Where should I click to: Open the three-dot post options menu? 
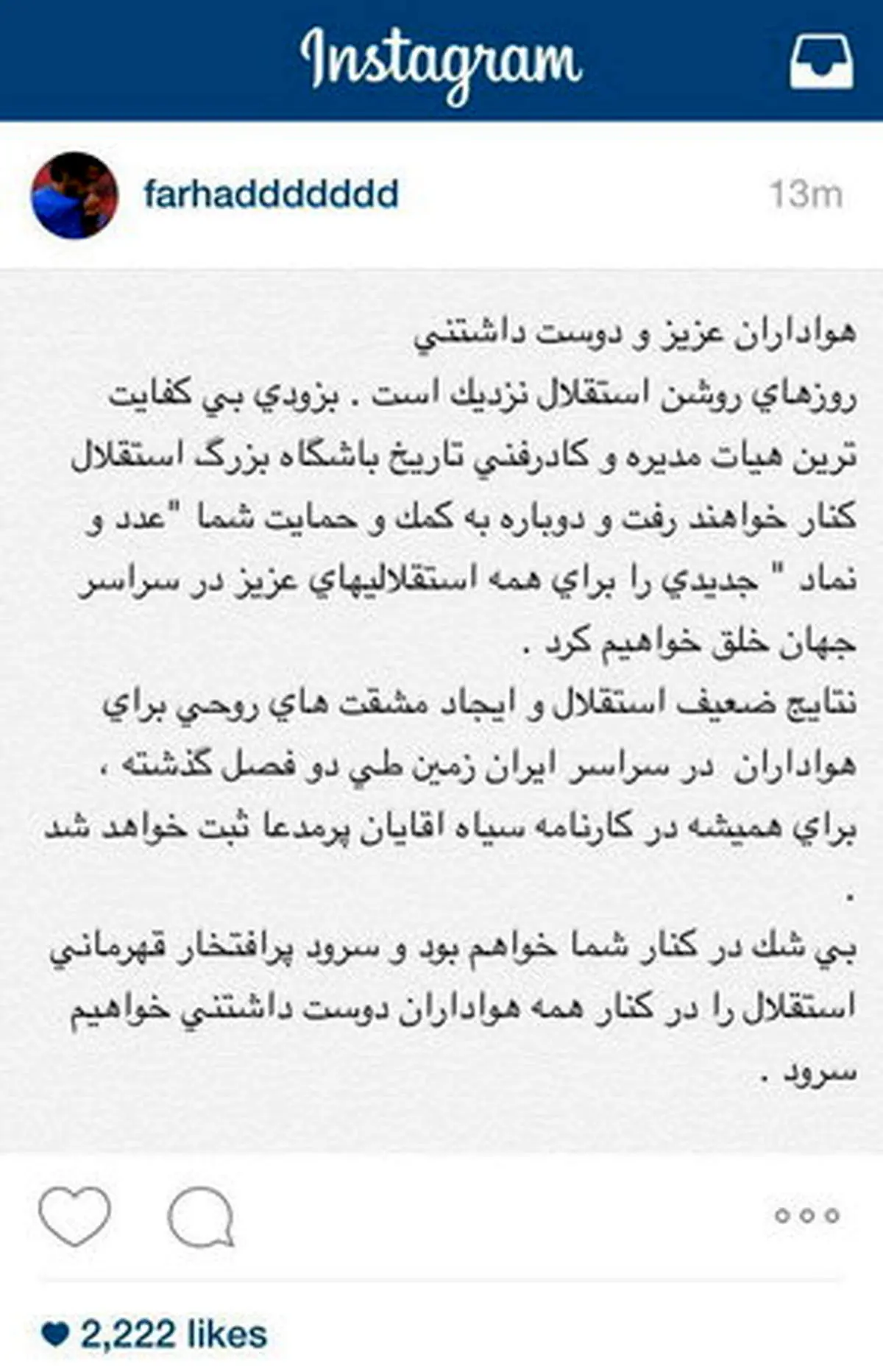tap(806, 1215)
